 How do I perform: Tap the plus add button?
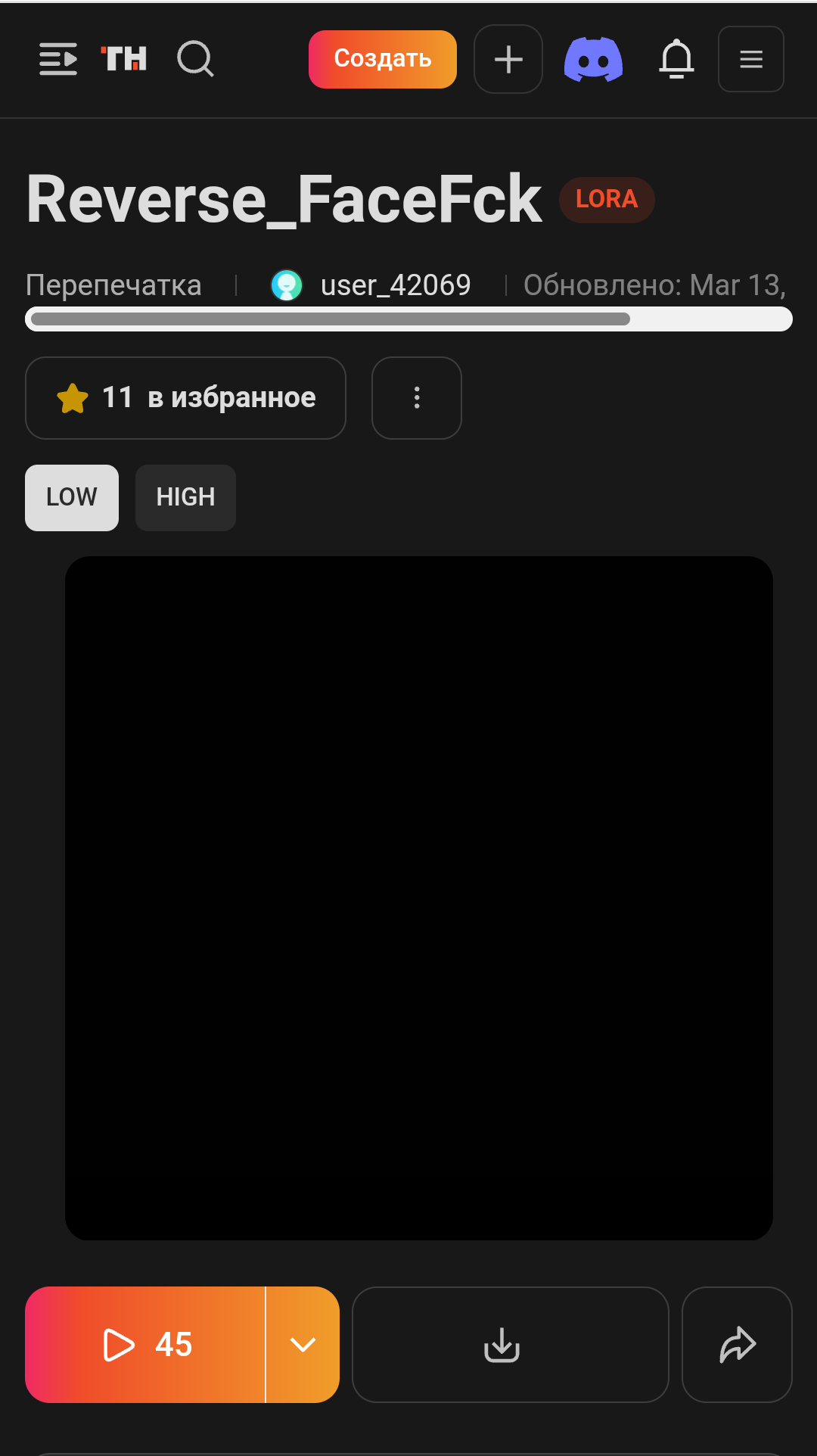(508, 59)
